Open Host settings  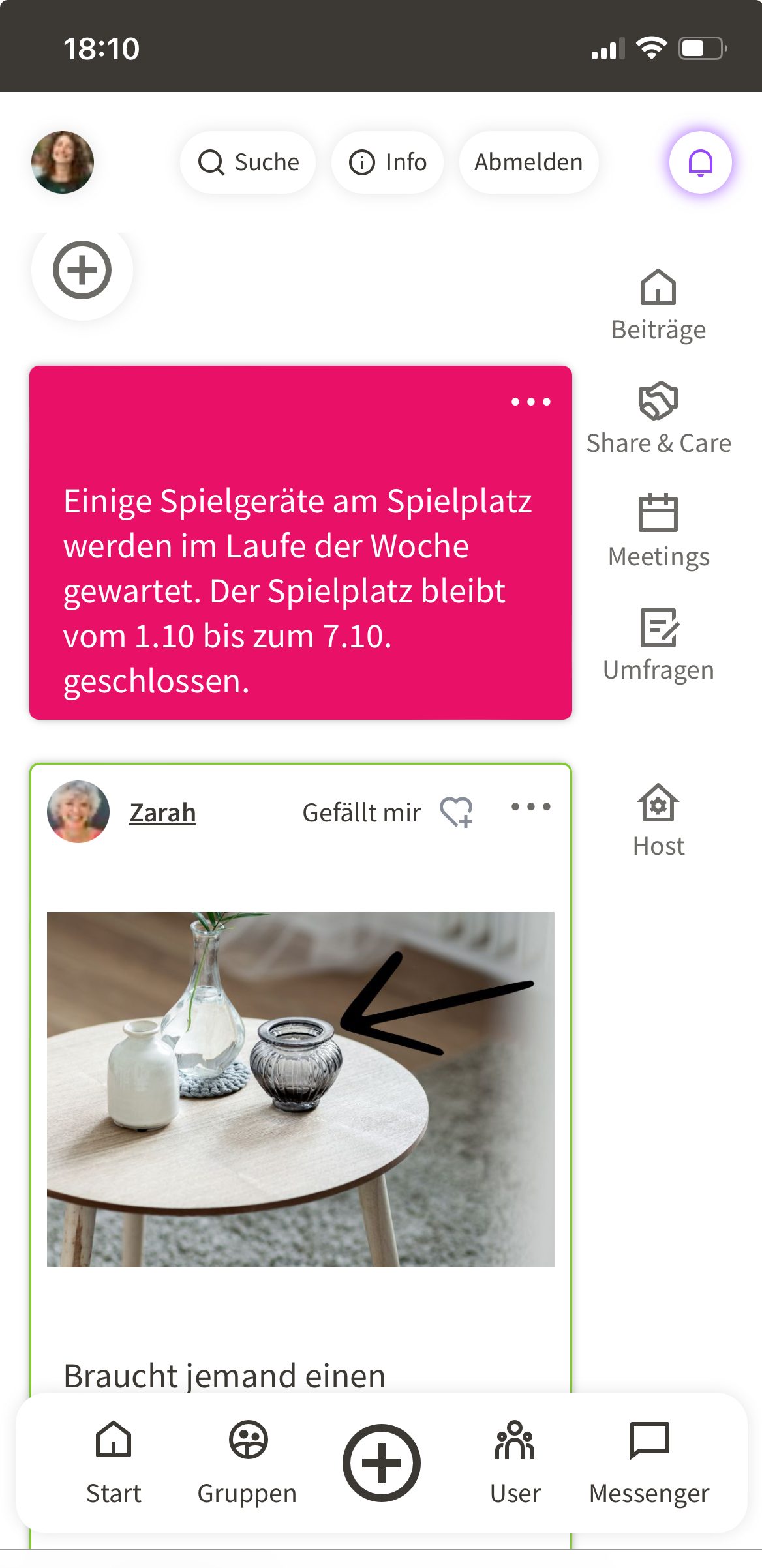point(658,820)
